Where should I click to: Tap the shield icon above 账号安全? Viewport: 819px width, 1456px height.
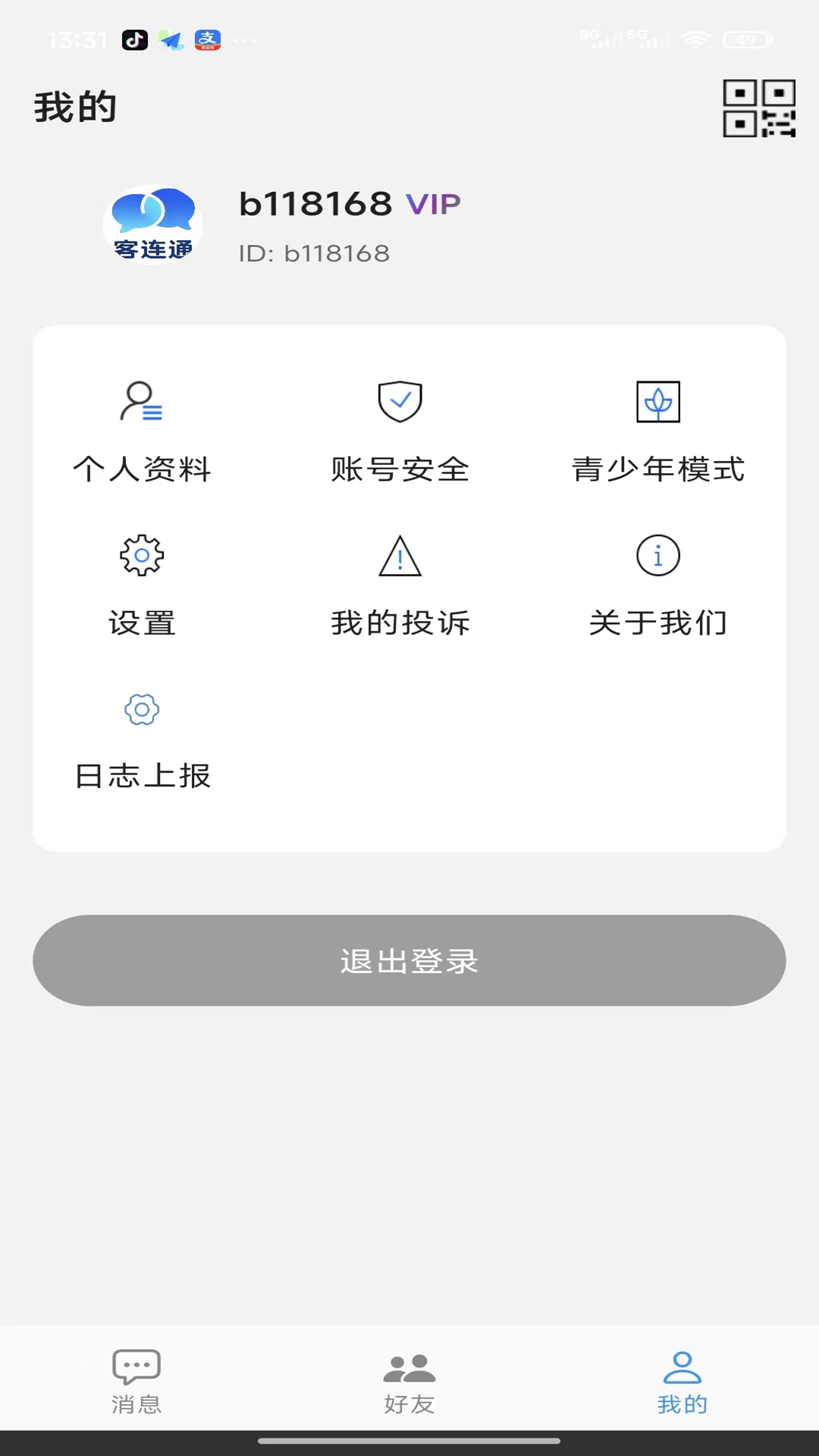point(400,402)
